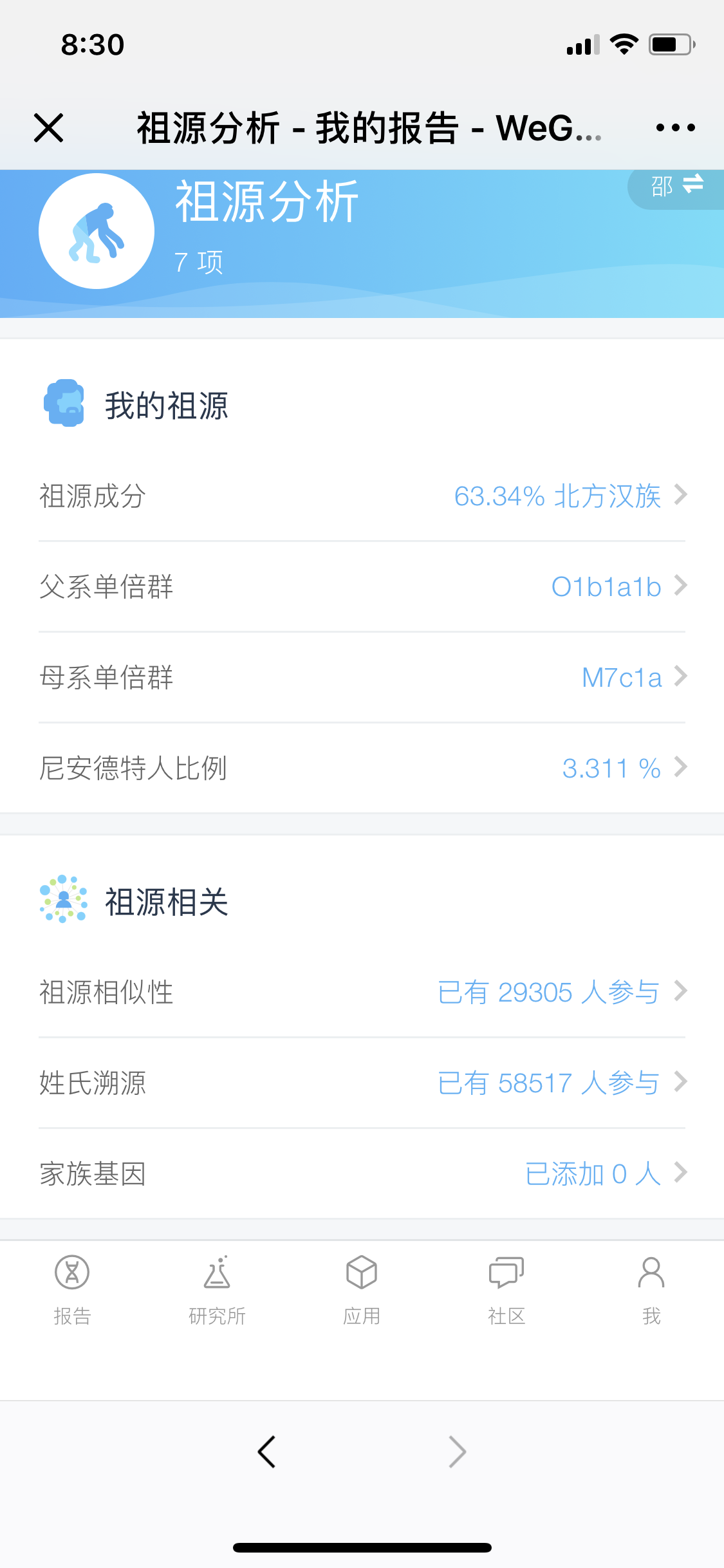Open 祖源相似性 section

tap(362, 992)
